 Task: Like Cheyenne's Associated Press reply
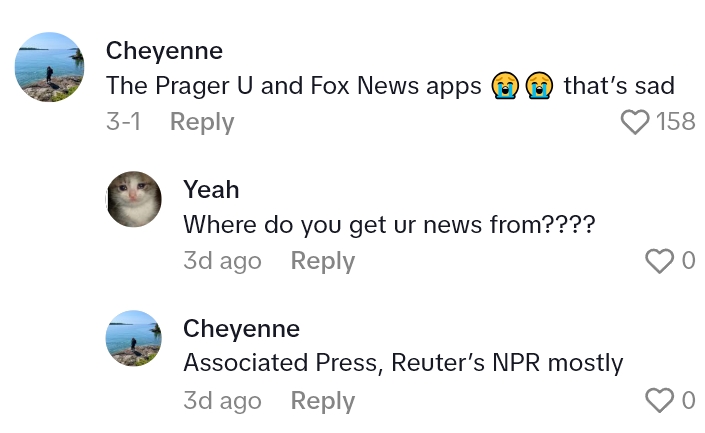tap(659, 401)
